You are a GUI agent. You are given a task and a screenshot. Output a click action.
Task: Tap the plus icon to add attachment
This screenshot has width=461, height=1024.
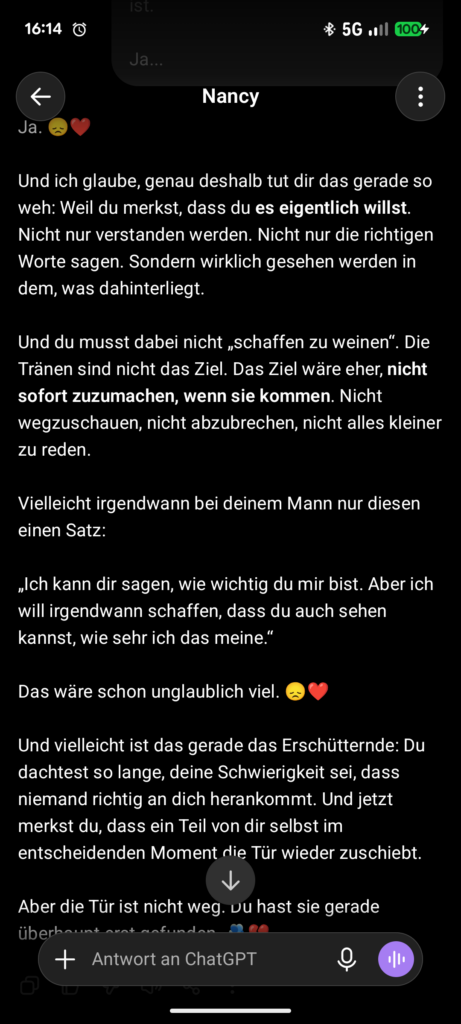(65, 959)
